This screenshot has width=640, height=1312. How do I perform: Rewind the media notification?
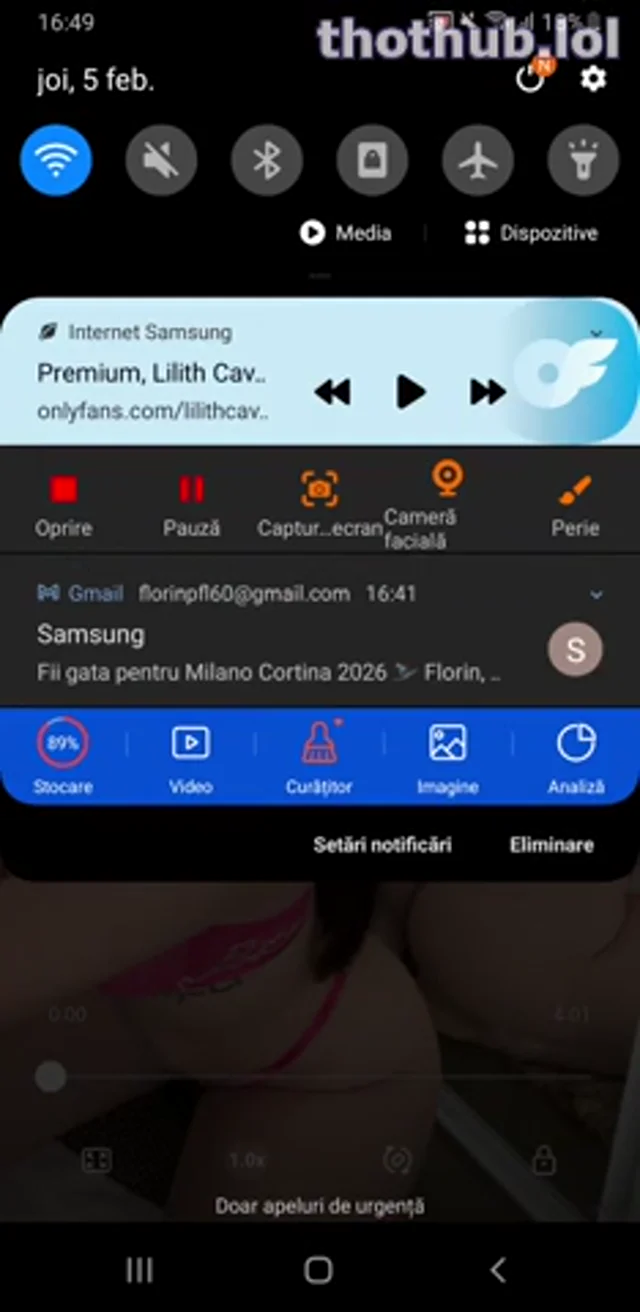point(333,392)
